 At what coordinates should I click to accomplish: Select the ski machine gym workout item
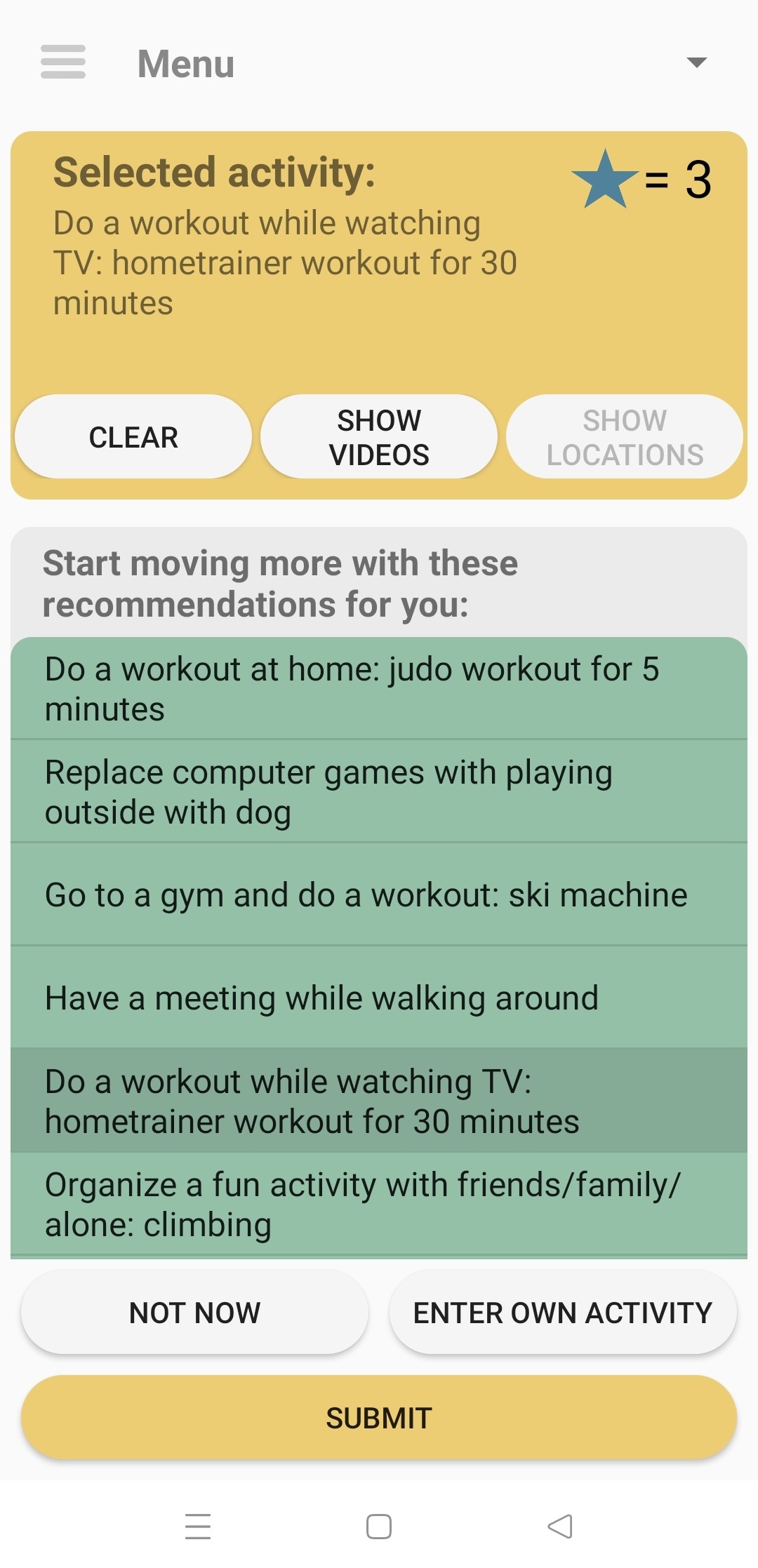379,894
